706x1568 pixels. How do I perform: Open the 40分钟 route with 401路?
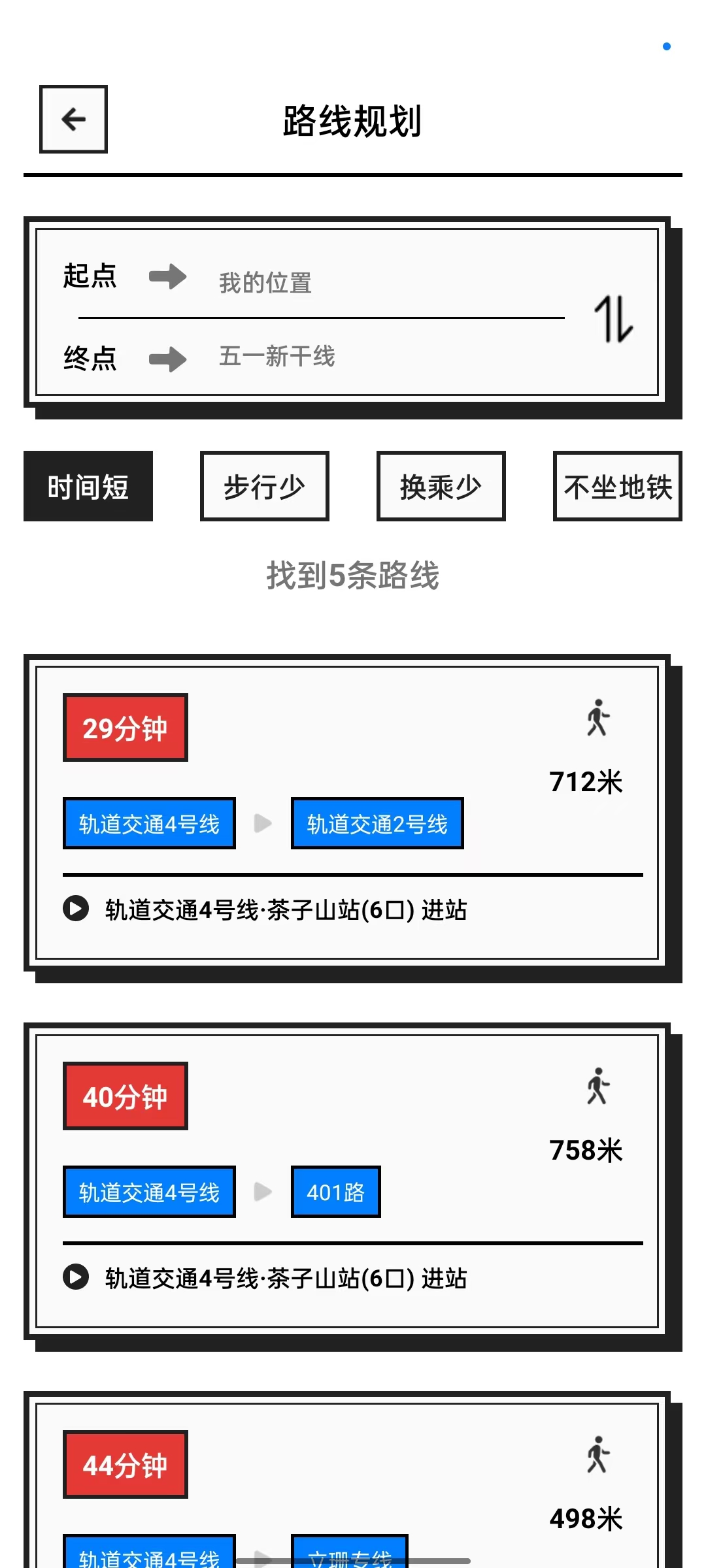coord(346,1179)
